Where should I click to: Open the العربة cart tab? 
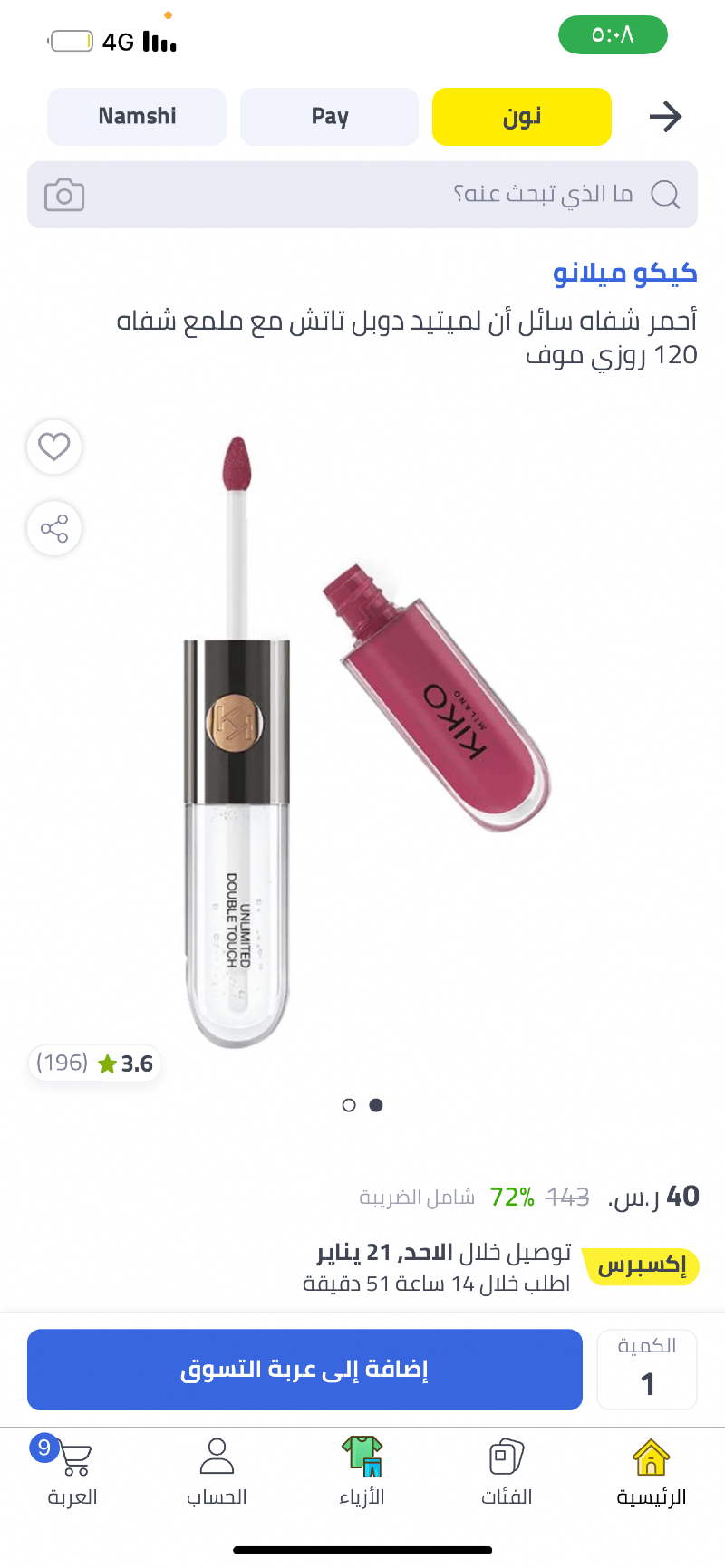(72, 1472)
